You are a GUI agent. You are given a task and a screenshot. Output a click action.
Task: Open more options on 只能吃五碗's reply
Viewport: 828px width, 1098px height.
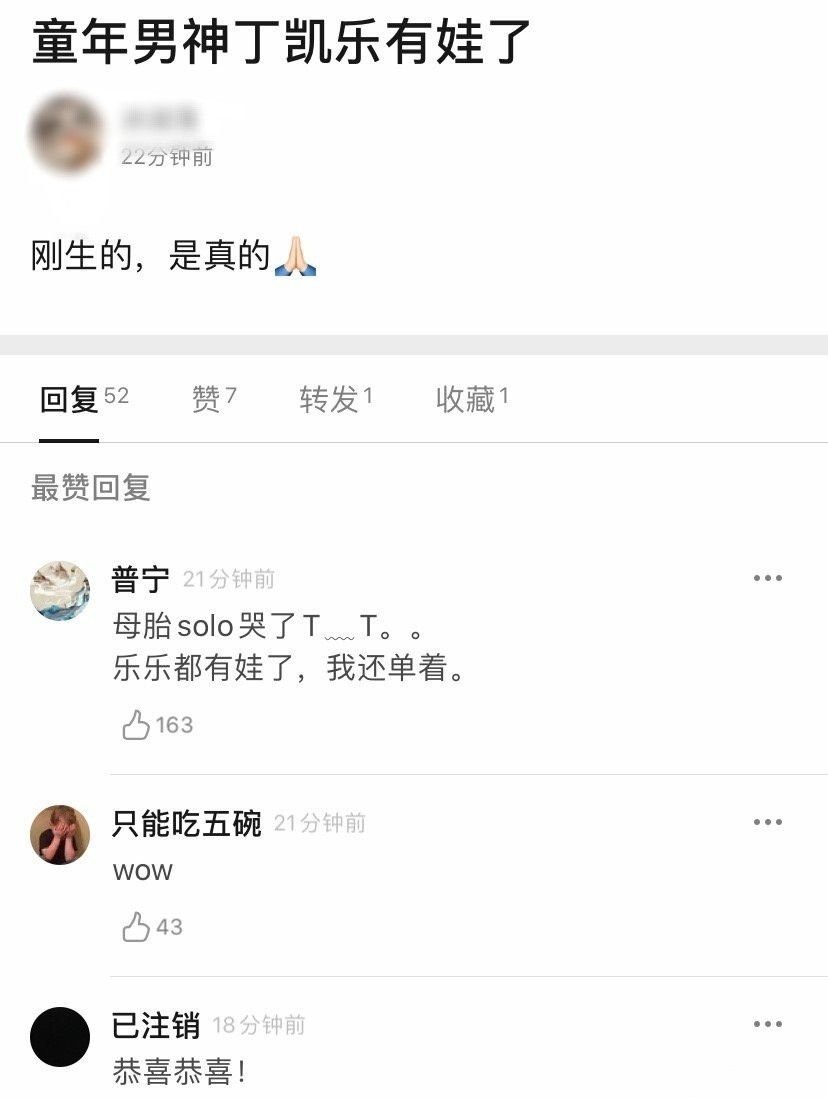767,822
